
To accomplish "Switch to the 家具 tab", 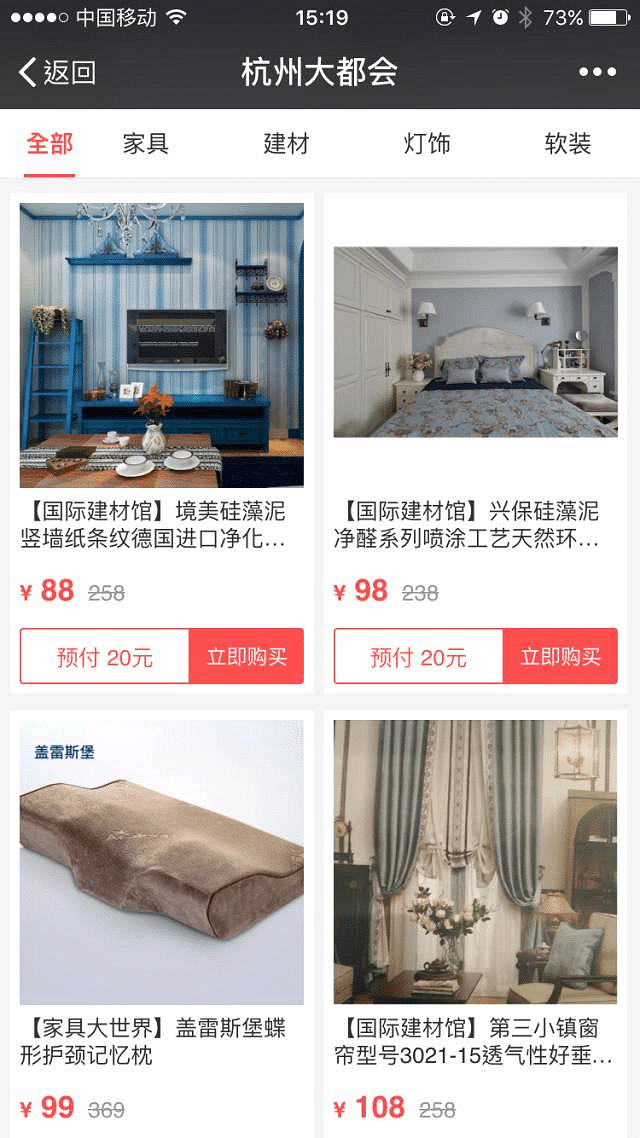I will point(146,144).
